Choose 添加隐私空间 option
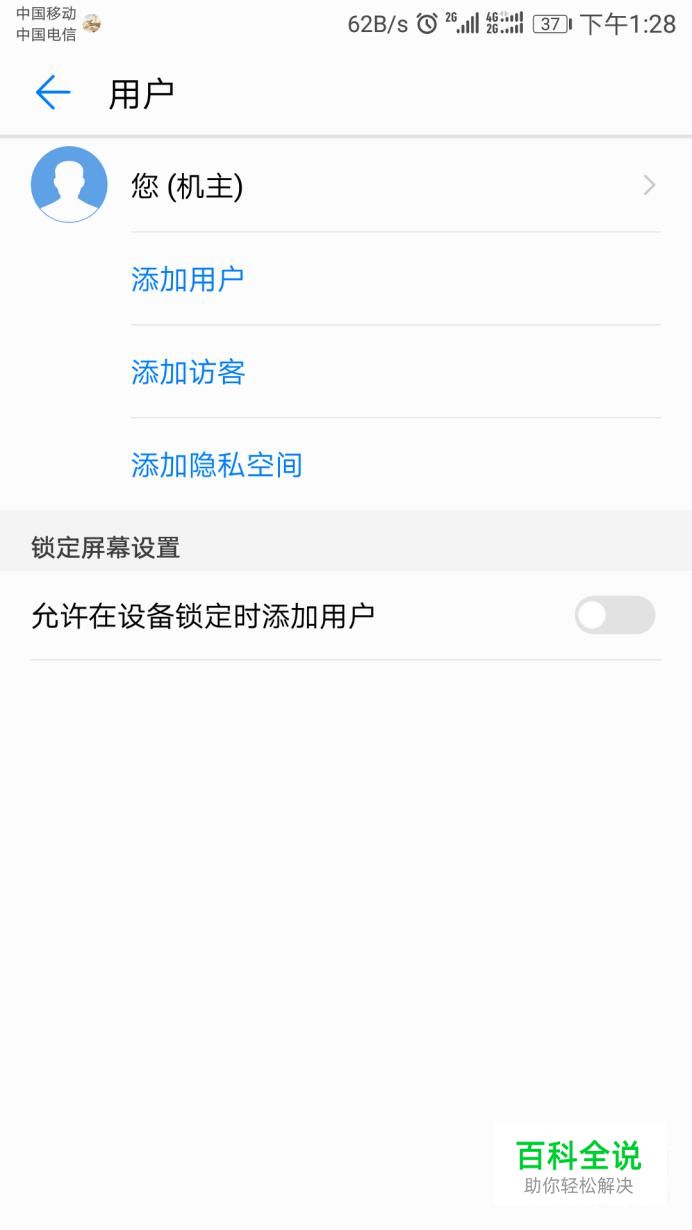The height and width of the screenshot is (1230, 692). coord(217,465)
